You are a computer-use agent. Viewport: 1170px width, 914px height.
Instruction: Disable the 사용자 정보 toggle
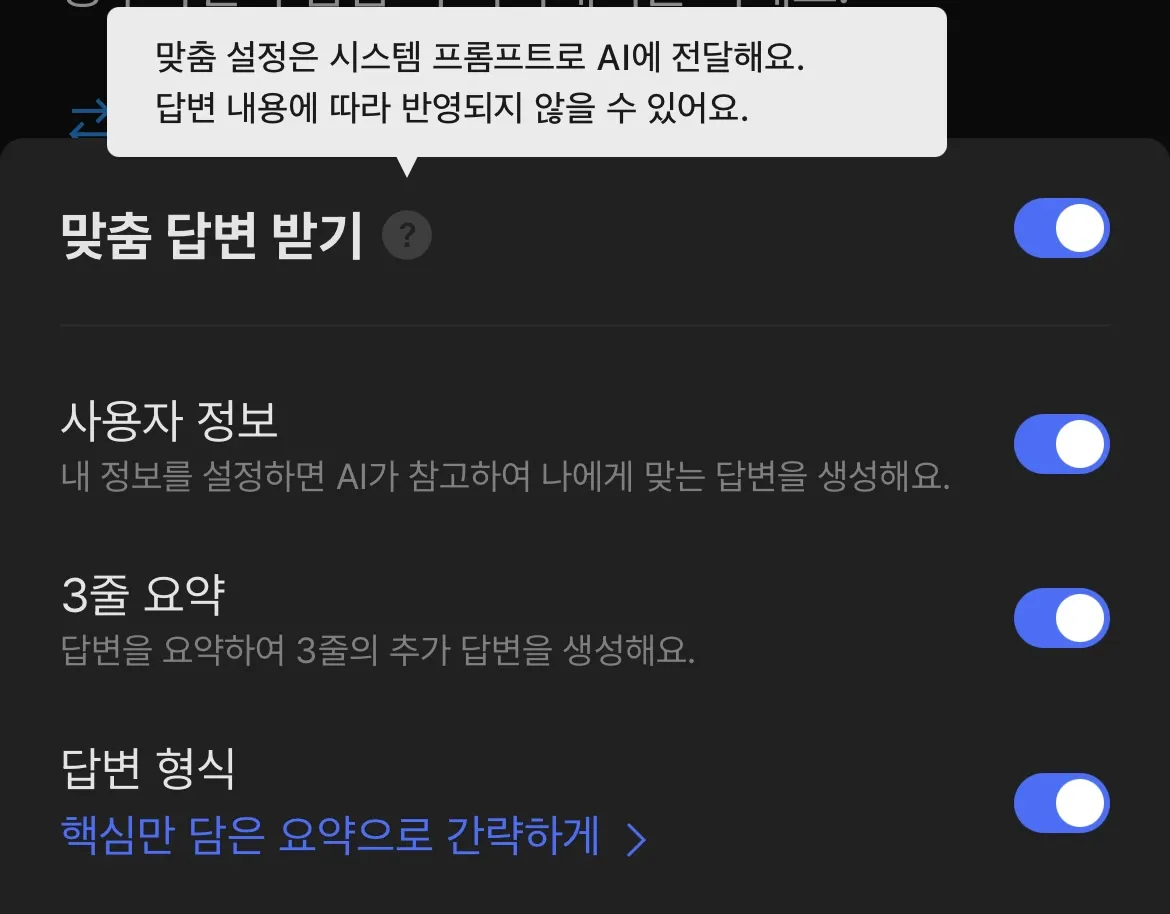(x=1061, y=444)
